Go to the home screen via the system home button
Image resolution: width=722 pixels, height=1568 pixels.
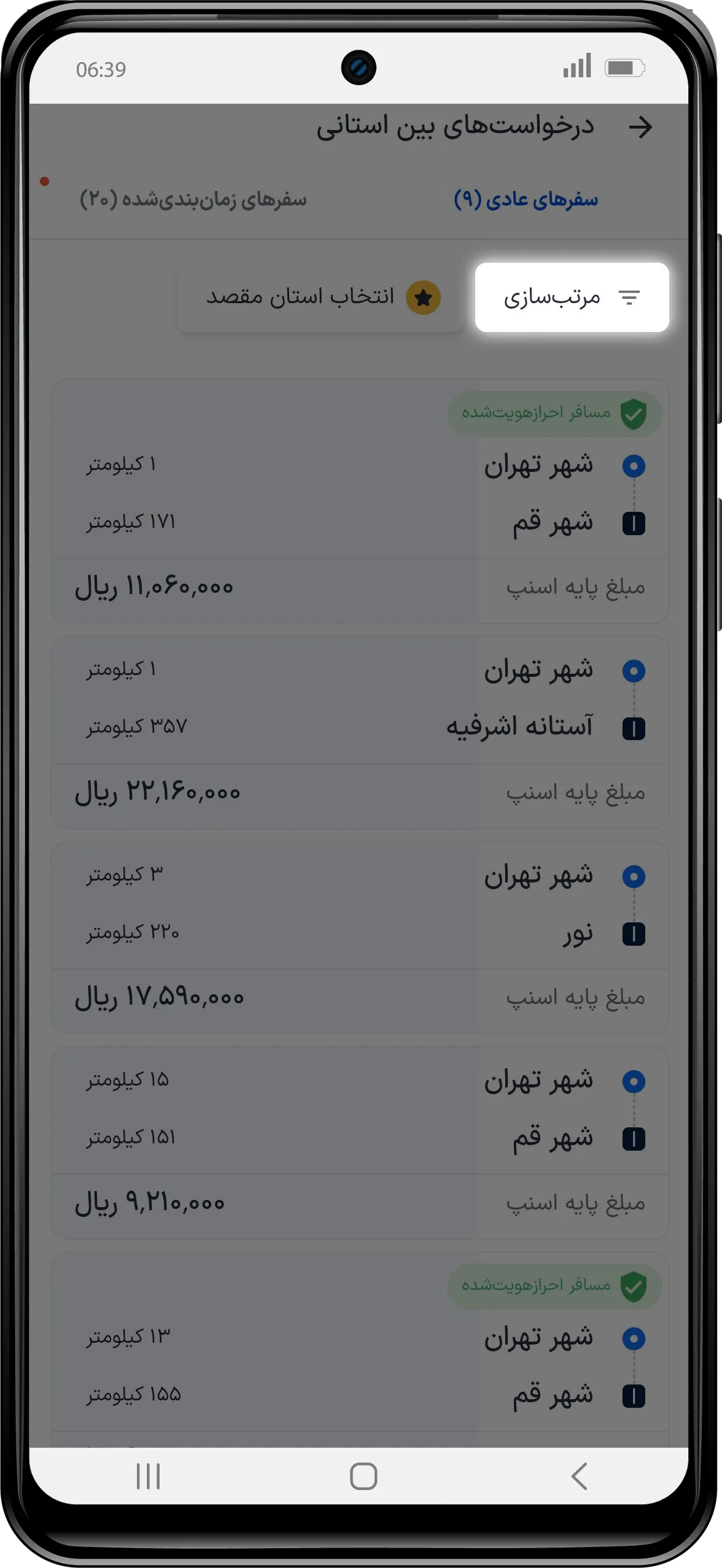(363, 1476)
